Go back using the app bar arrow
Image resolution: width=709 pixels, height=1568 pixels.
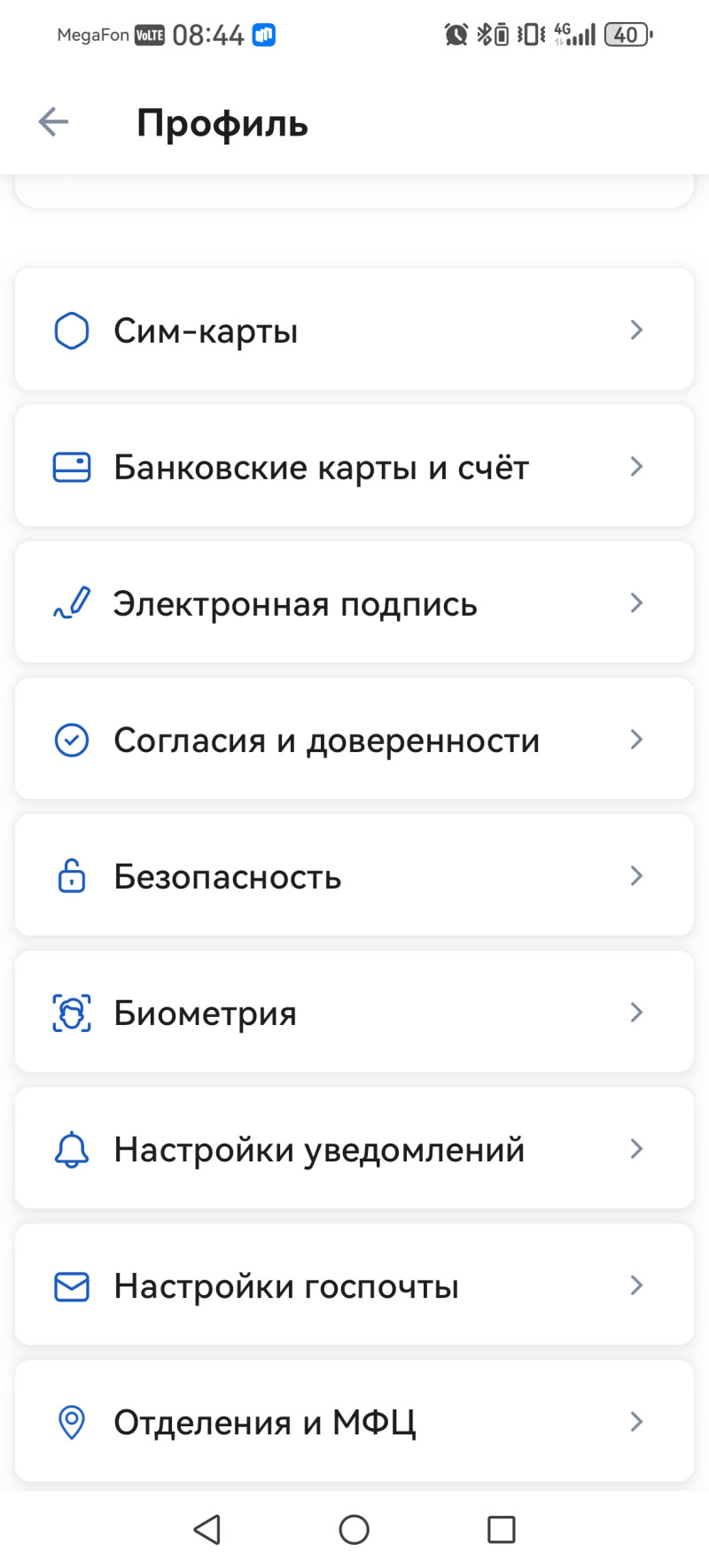click(53, 122)
